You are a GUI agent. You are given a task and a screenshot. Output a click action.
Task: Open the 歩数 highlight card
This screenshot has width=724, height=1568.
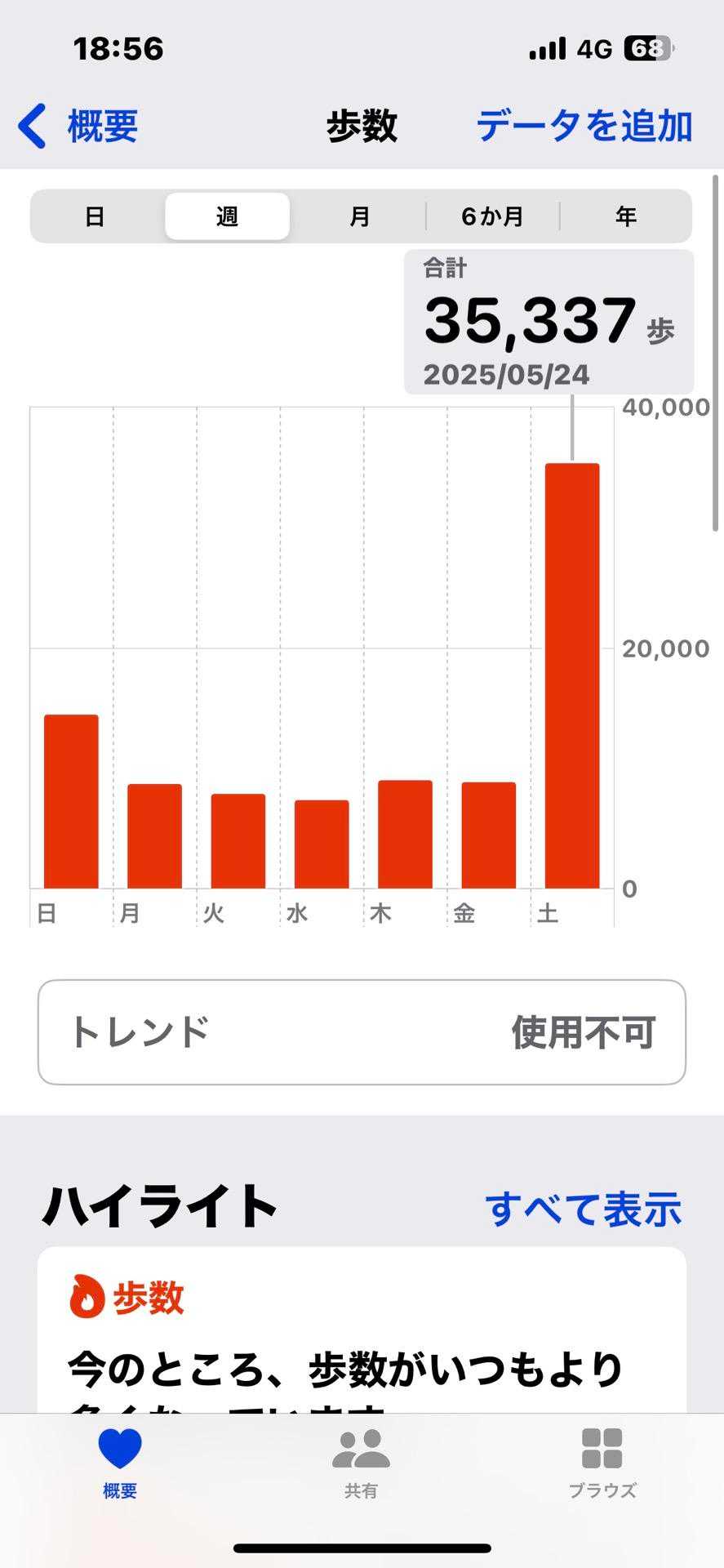[362, 1339]
